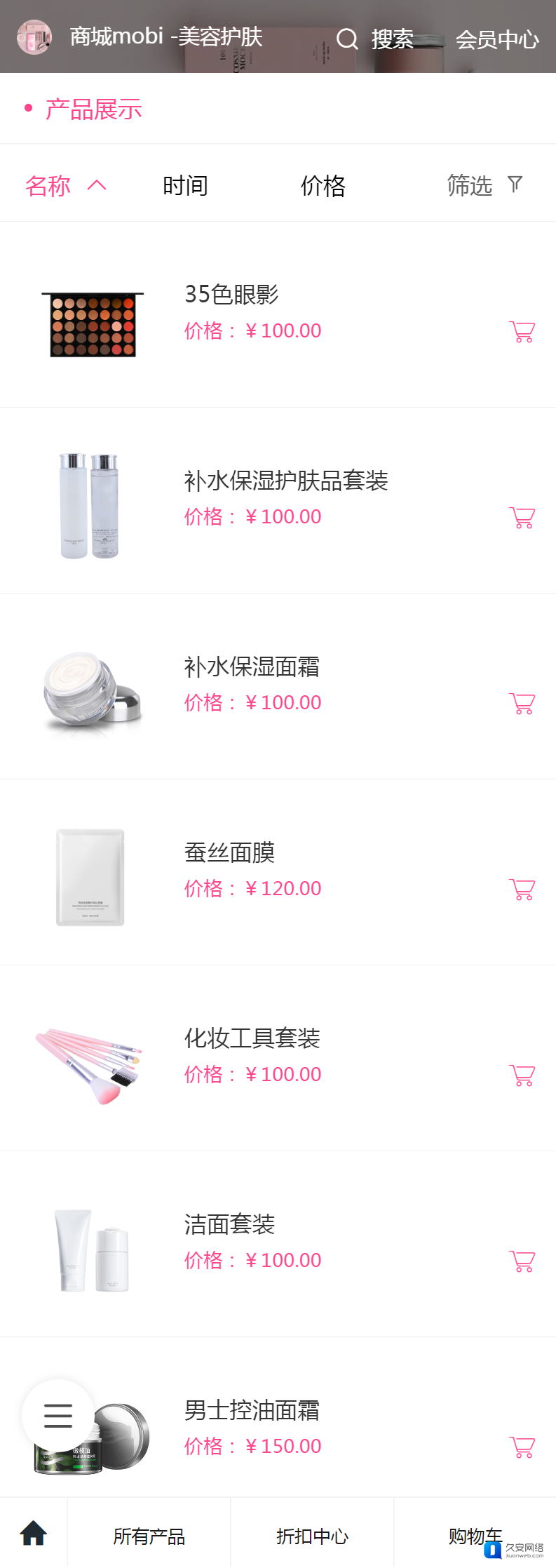Sort products by 价格
This screenshot has width=556, height=1568.
point(323,186)
